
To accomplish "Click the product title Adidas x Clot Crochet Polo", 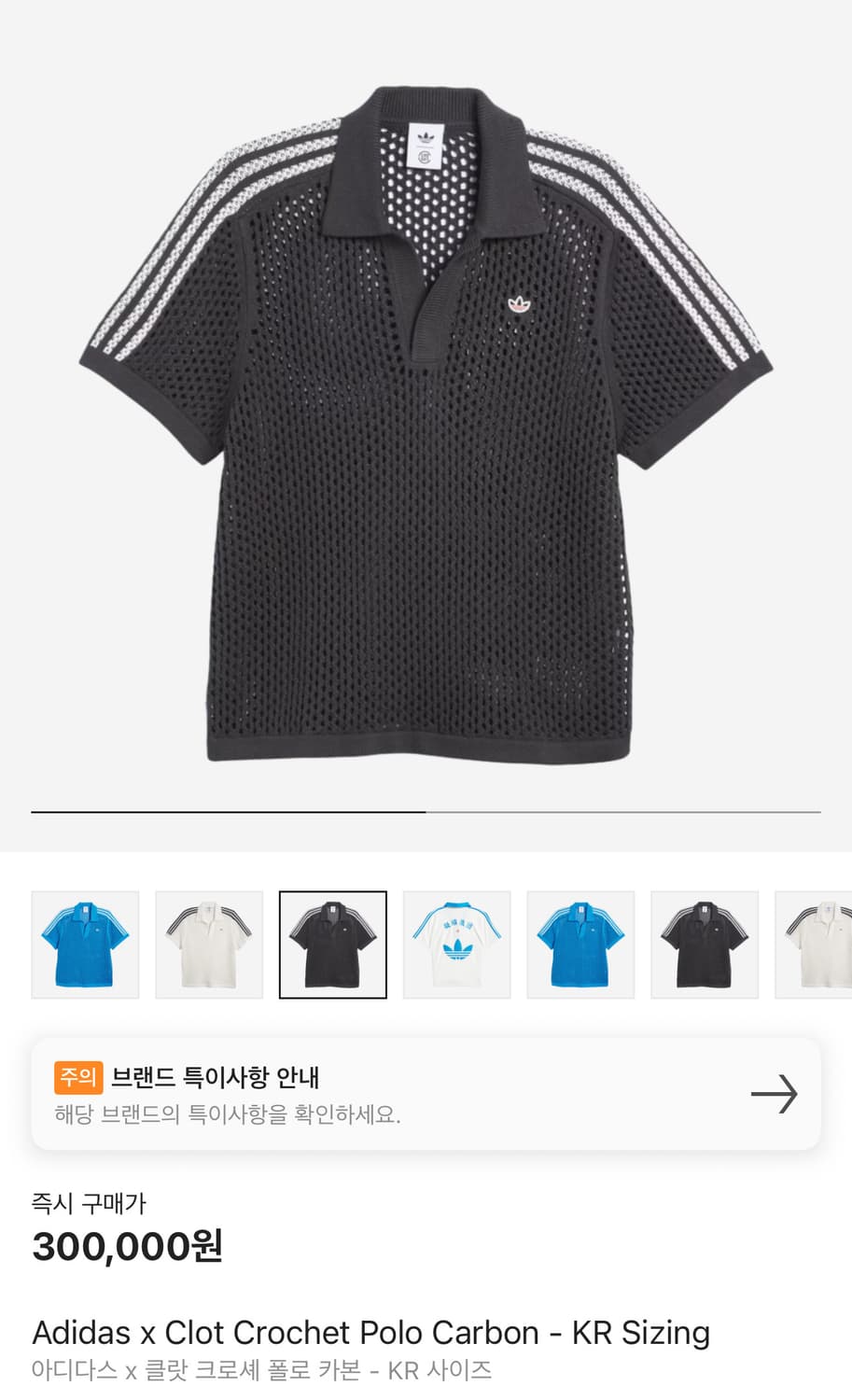I will pyautogui.click(x=280, y=1333).
